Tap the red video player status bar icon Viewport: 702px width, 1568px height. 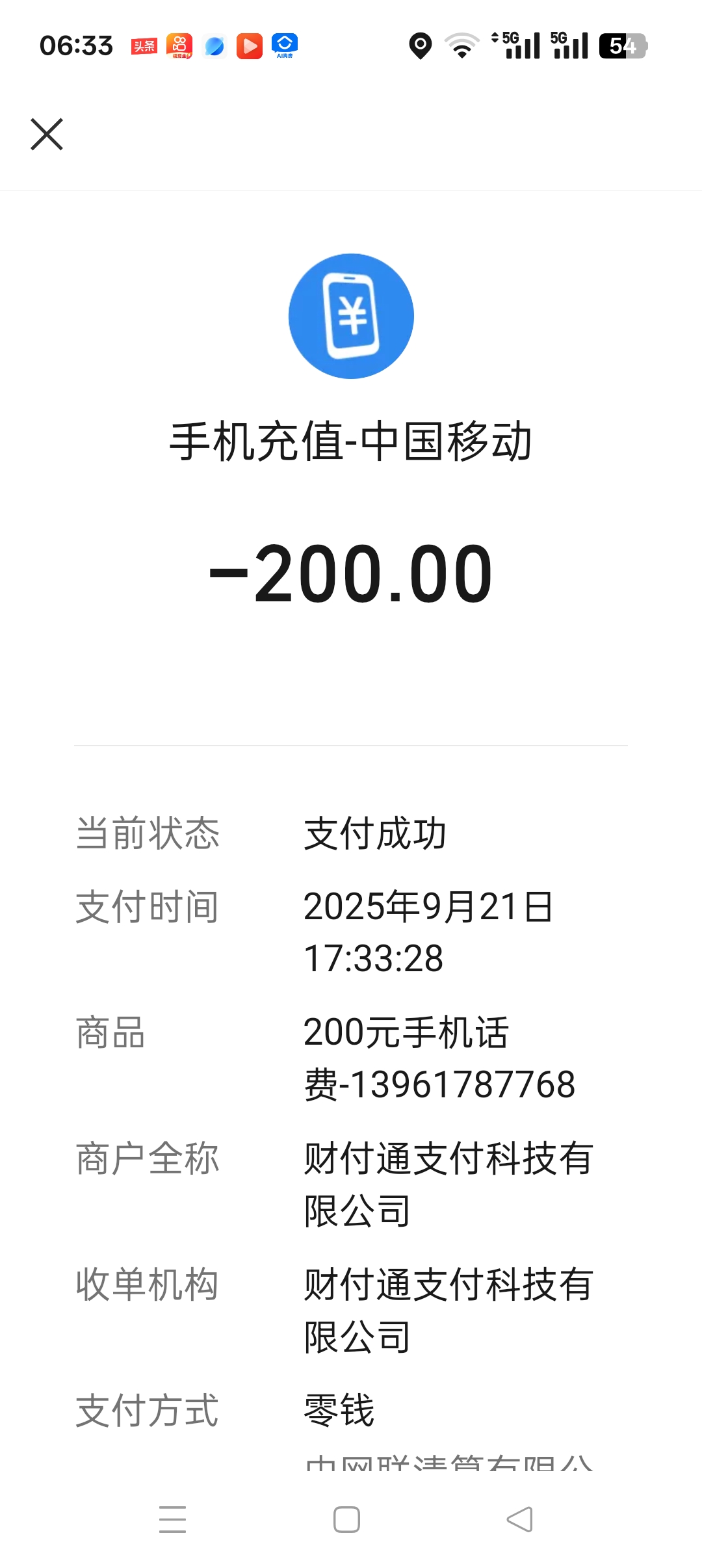(x=249, y=46)
